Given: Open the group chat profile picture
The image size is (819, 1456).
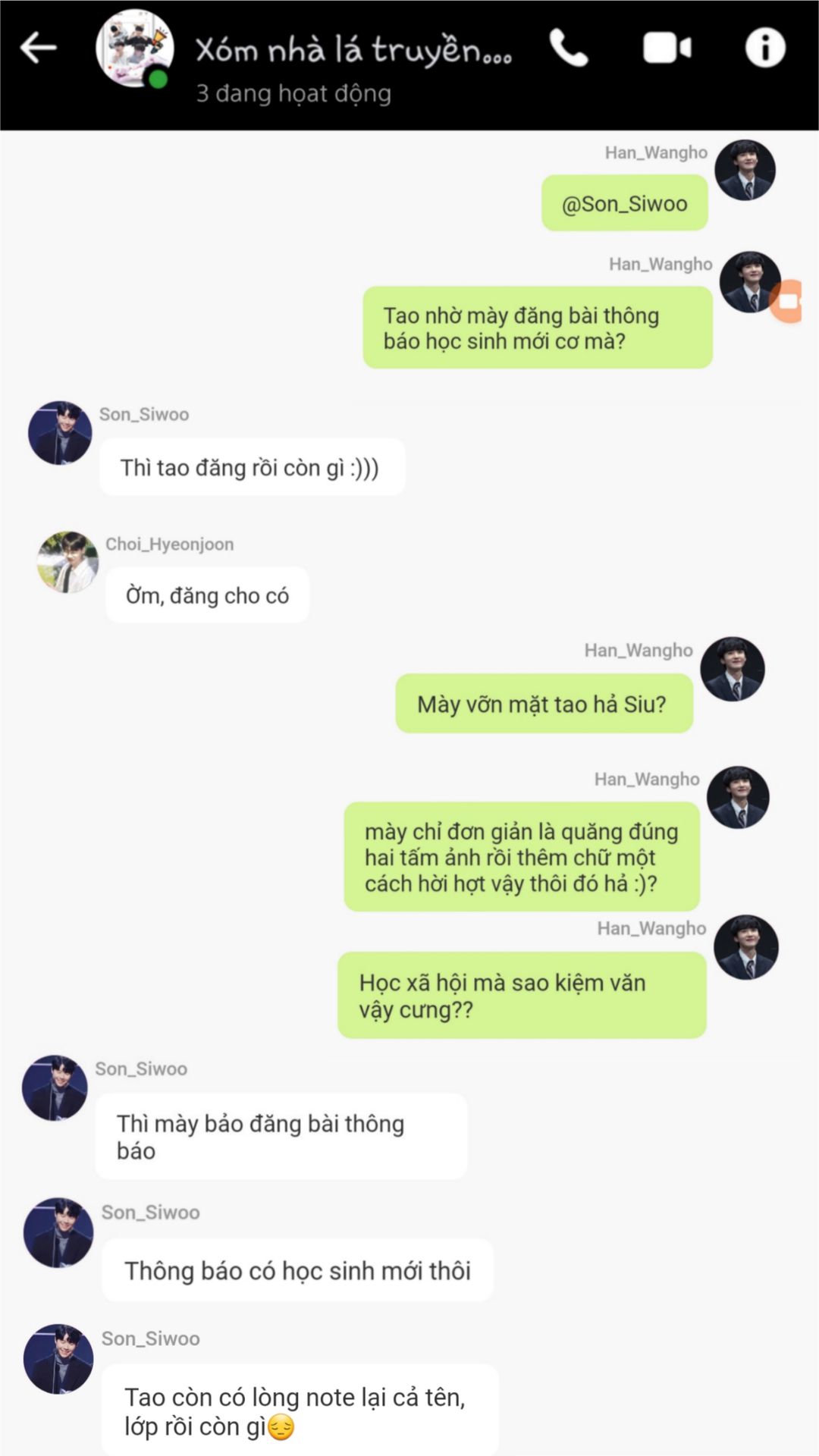Looking at the screenshot, I should (134, 49).
